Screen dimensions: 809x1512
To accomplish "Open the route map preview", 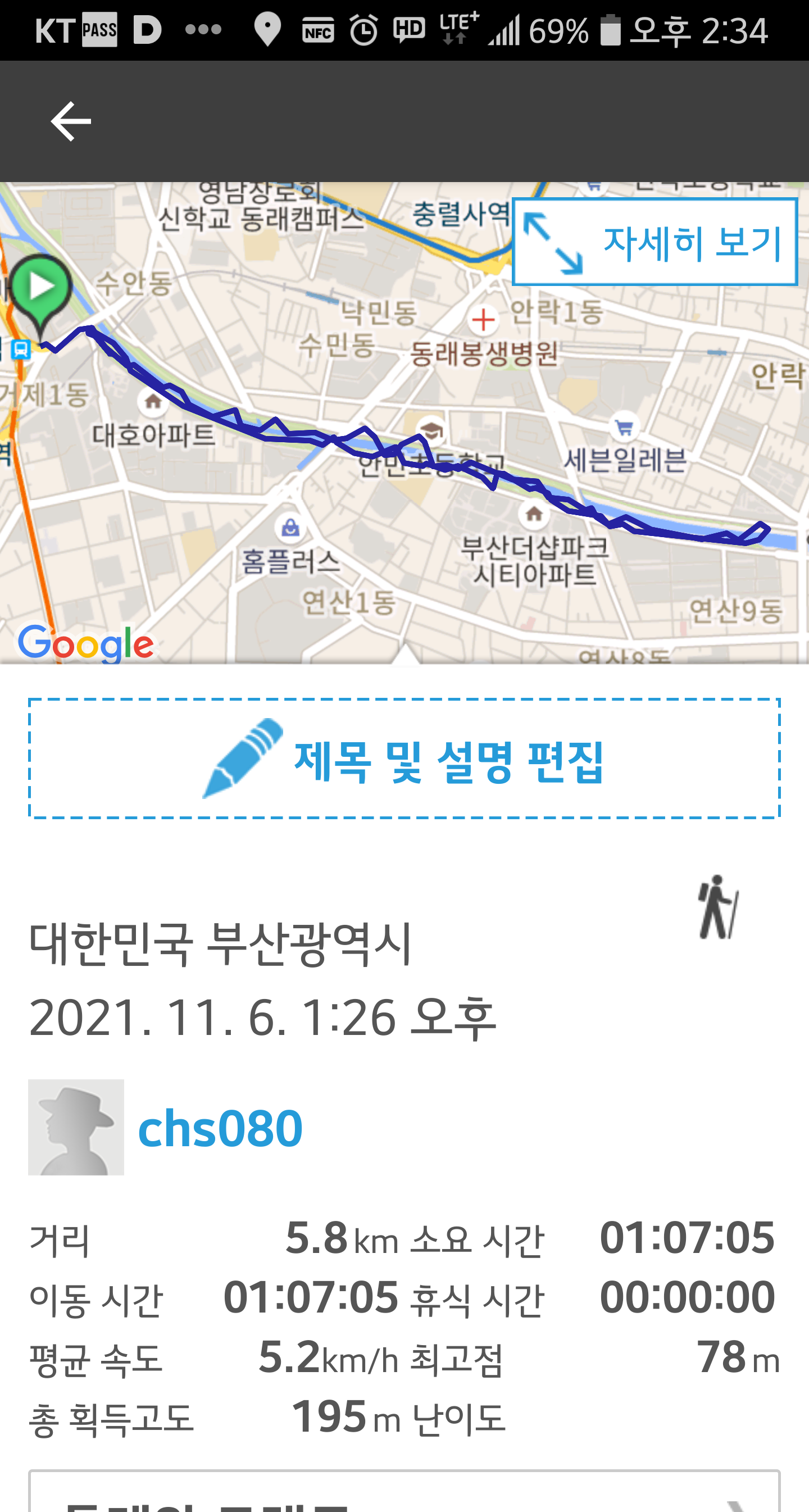I will pos(404,423).
